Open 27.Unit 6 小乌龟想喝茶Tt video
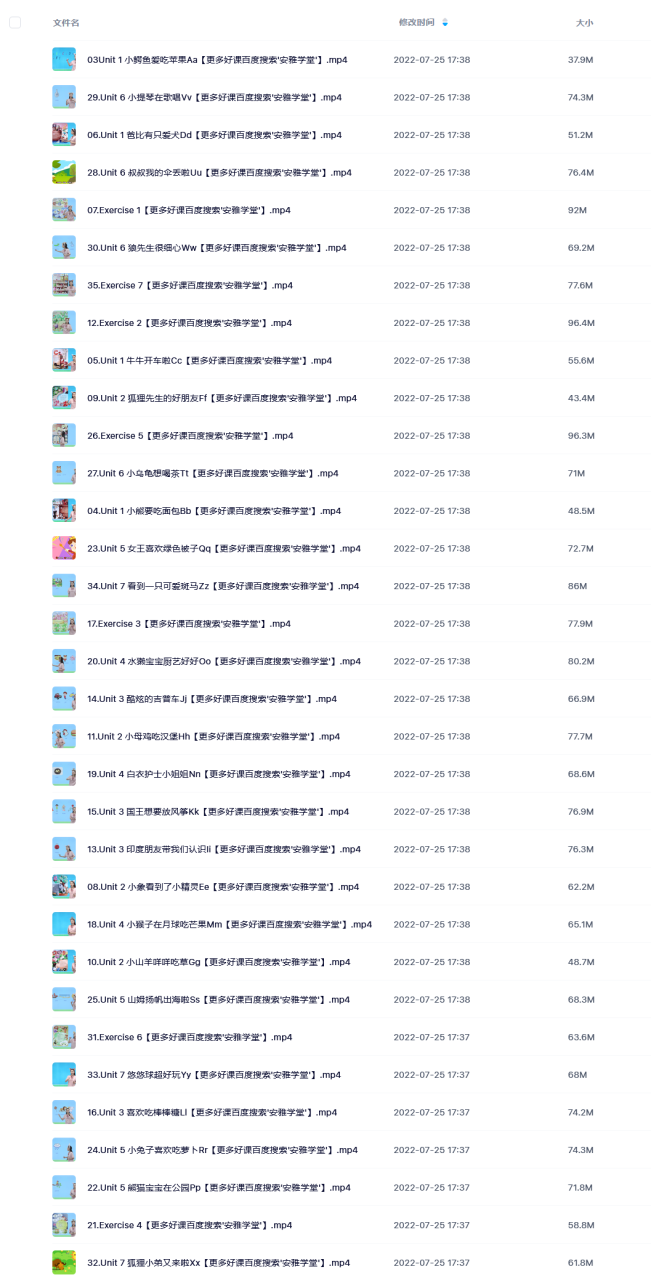 coord(213,473)
